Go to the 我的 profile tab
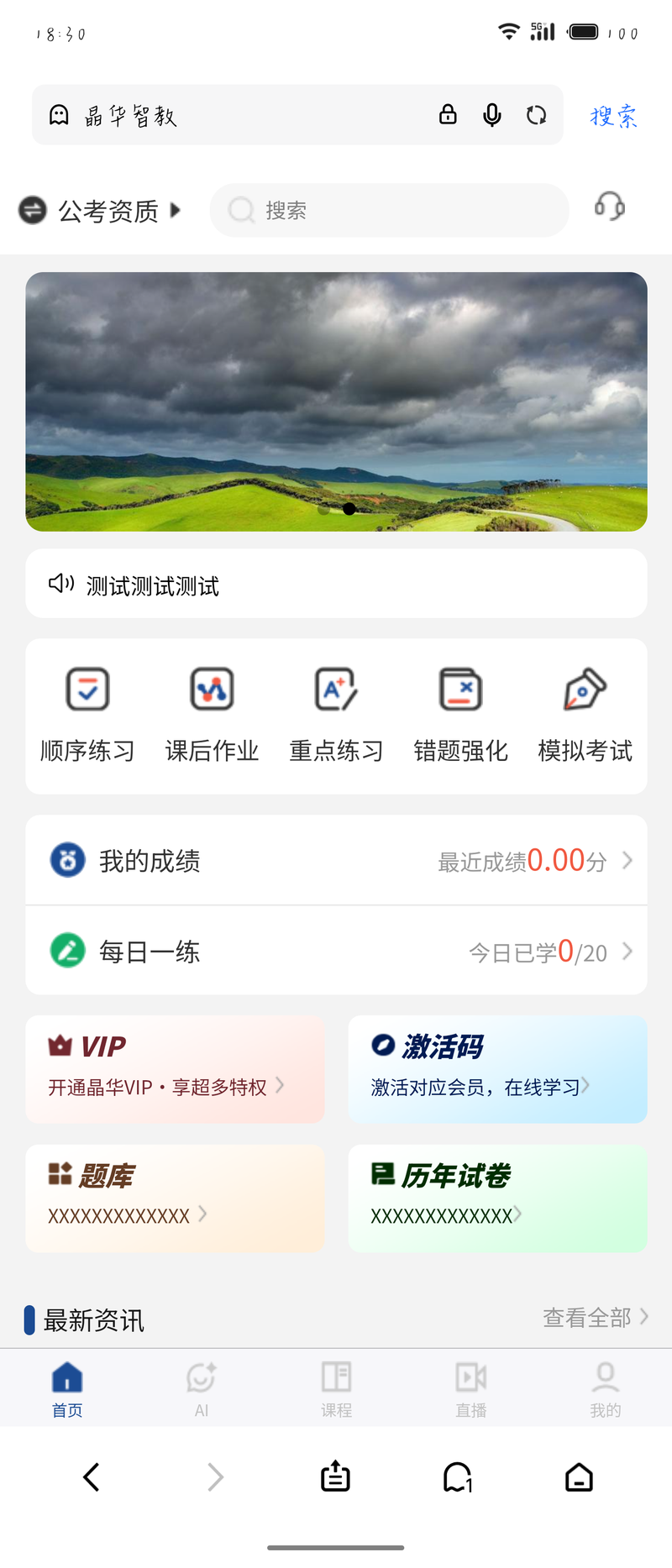 pos(605,1389)
